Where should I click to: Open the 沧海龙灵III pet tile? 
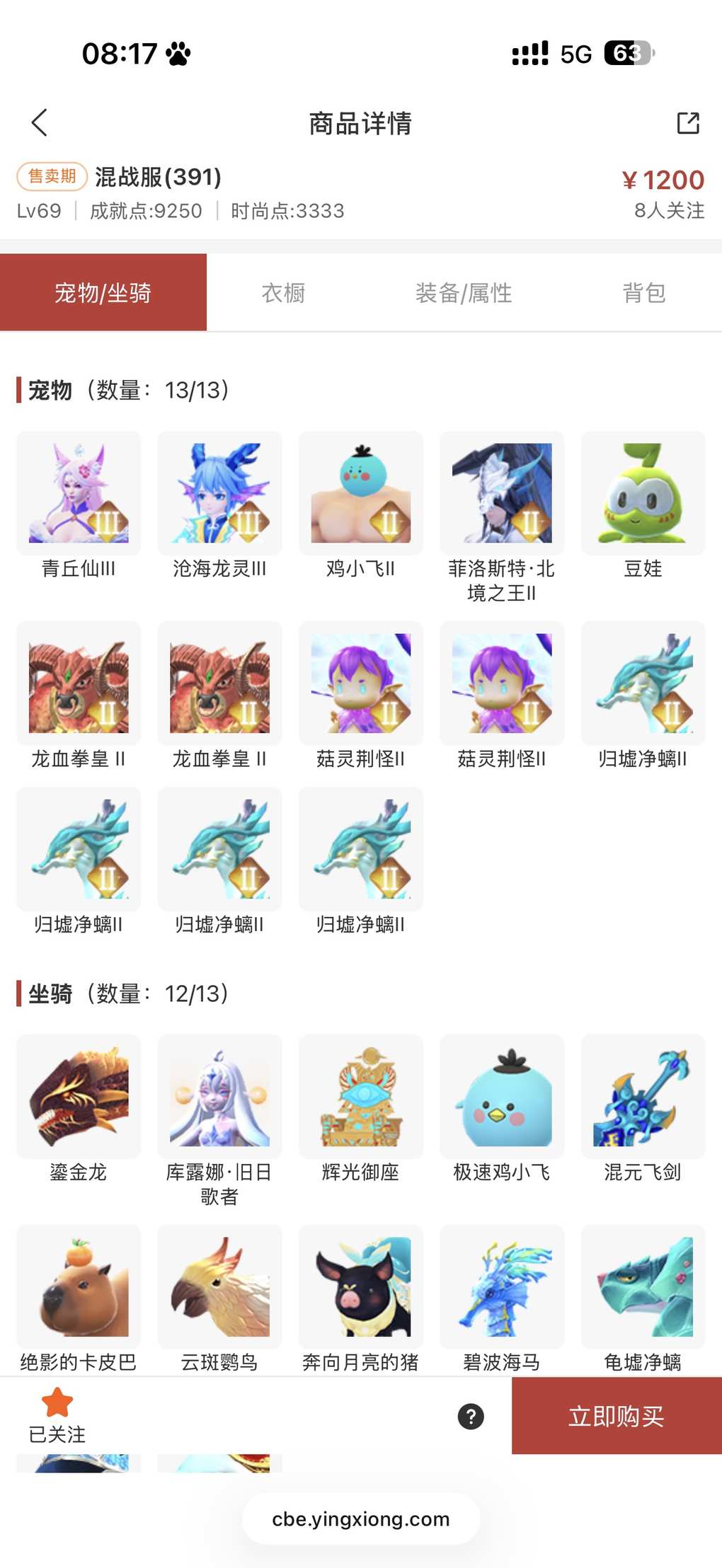click(x=219, y=493)
